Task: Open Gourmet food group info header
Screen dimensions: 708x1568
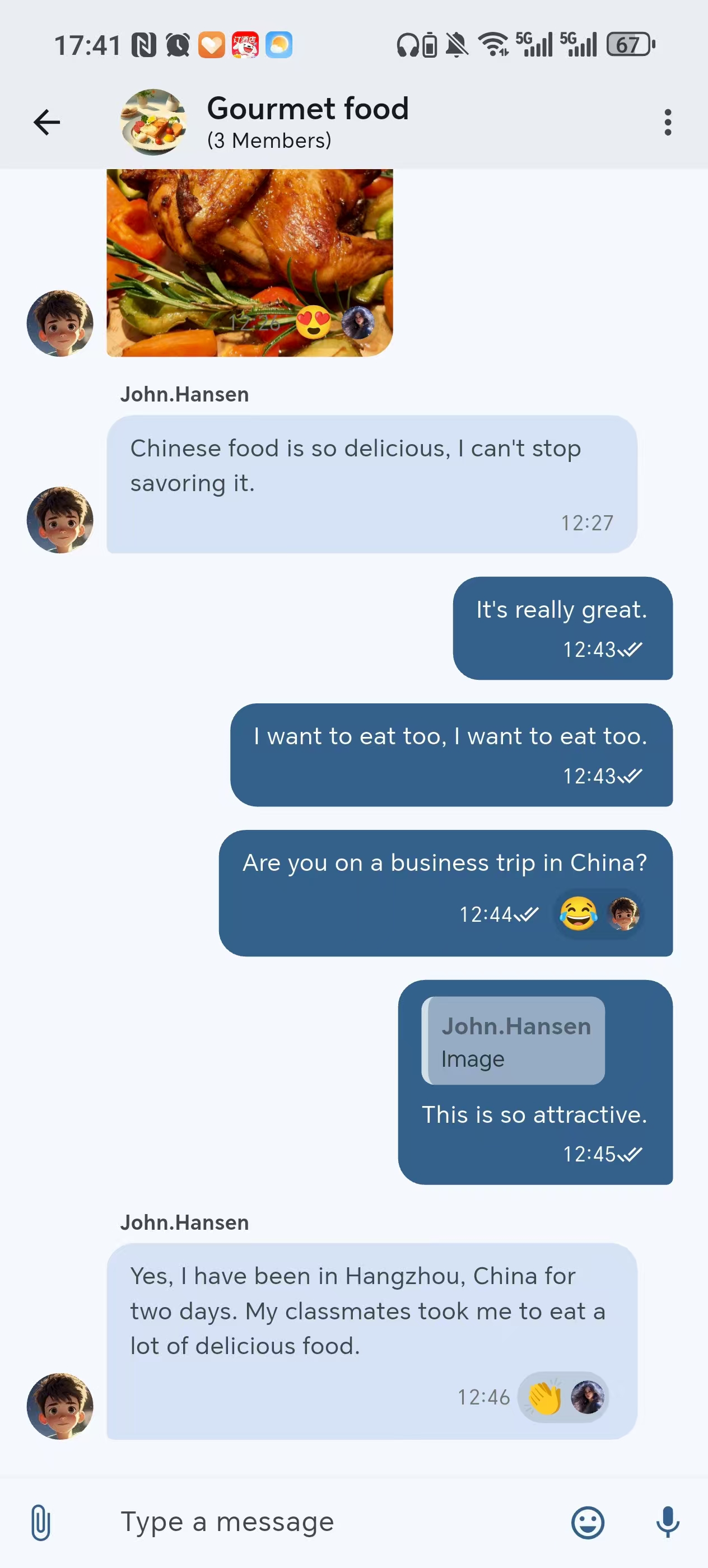Action: (307, 122)
